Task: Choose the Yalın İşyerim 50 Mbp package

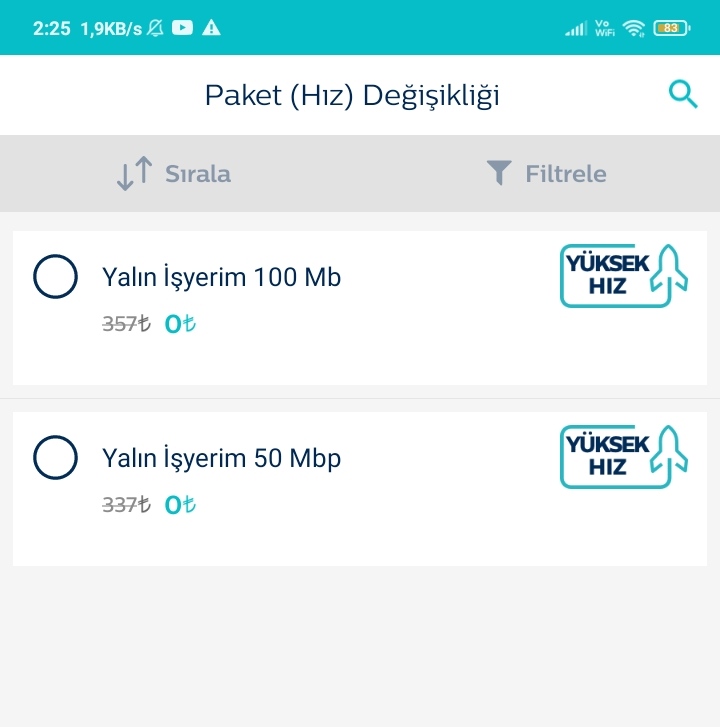Action: (56, 458)
